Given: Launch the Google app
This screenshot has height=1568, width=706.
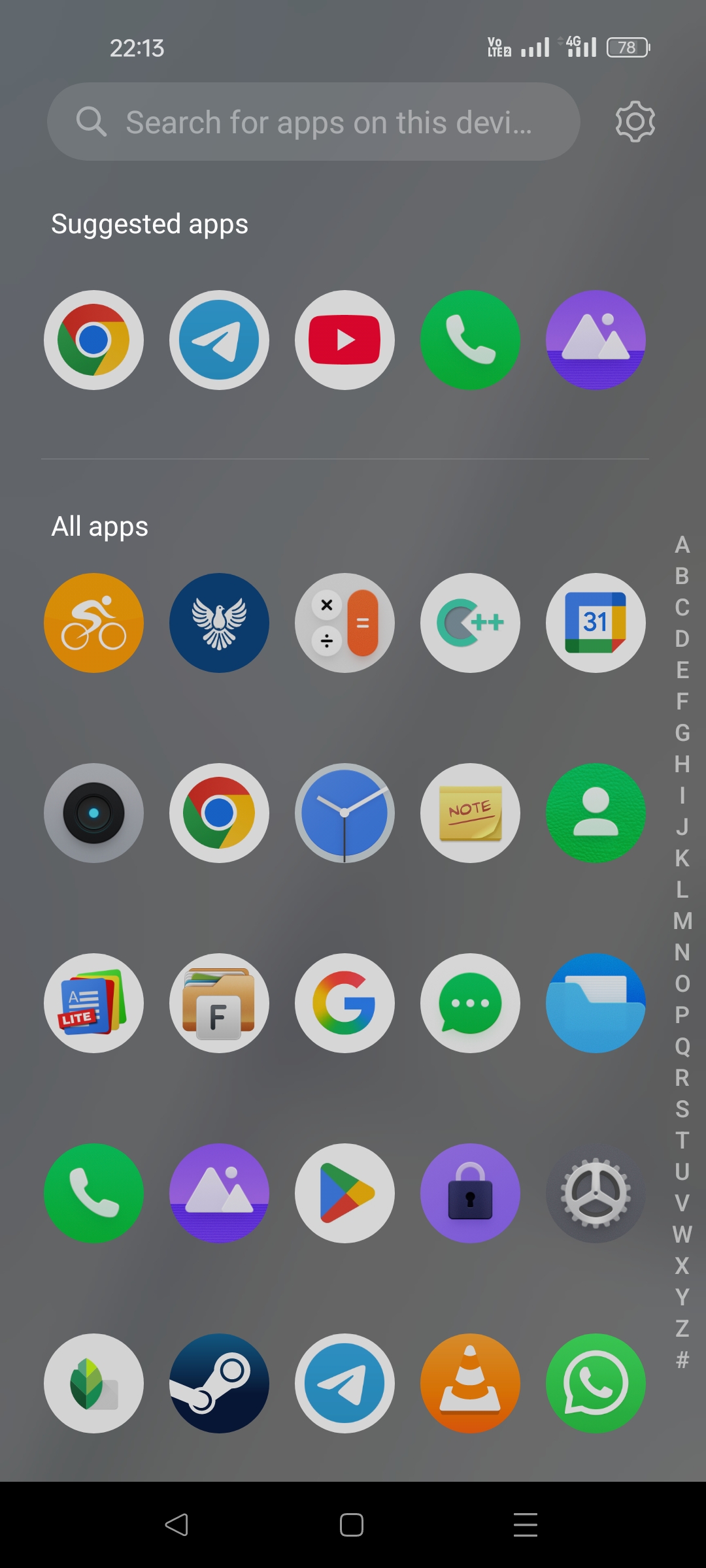Looking at the screenshot, I should tap(345, 1003).
